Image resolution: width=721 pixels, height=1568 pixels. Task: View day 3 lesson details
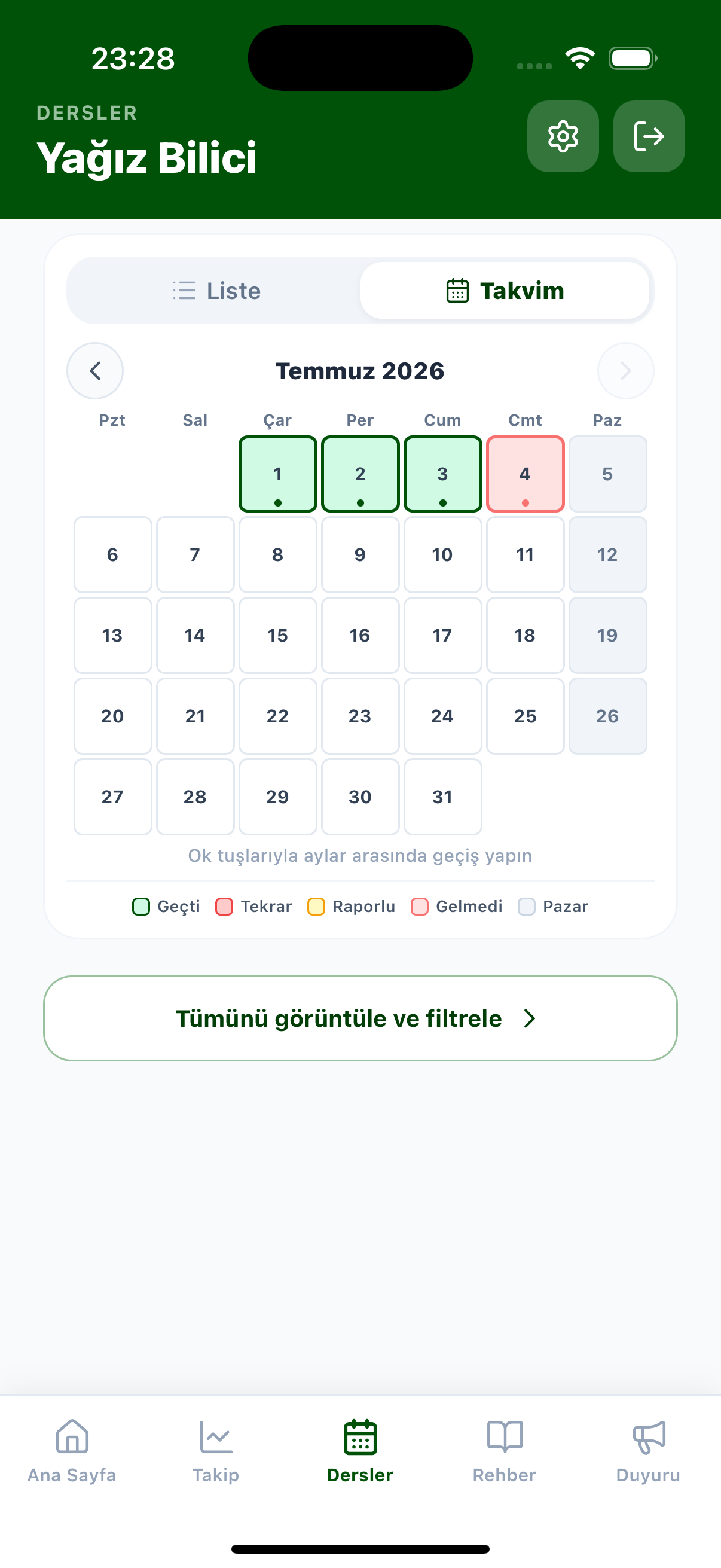[x=442, y=474]
